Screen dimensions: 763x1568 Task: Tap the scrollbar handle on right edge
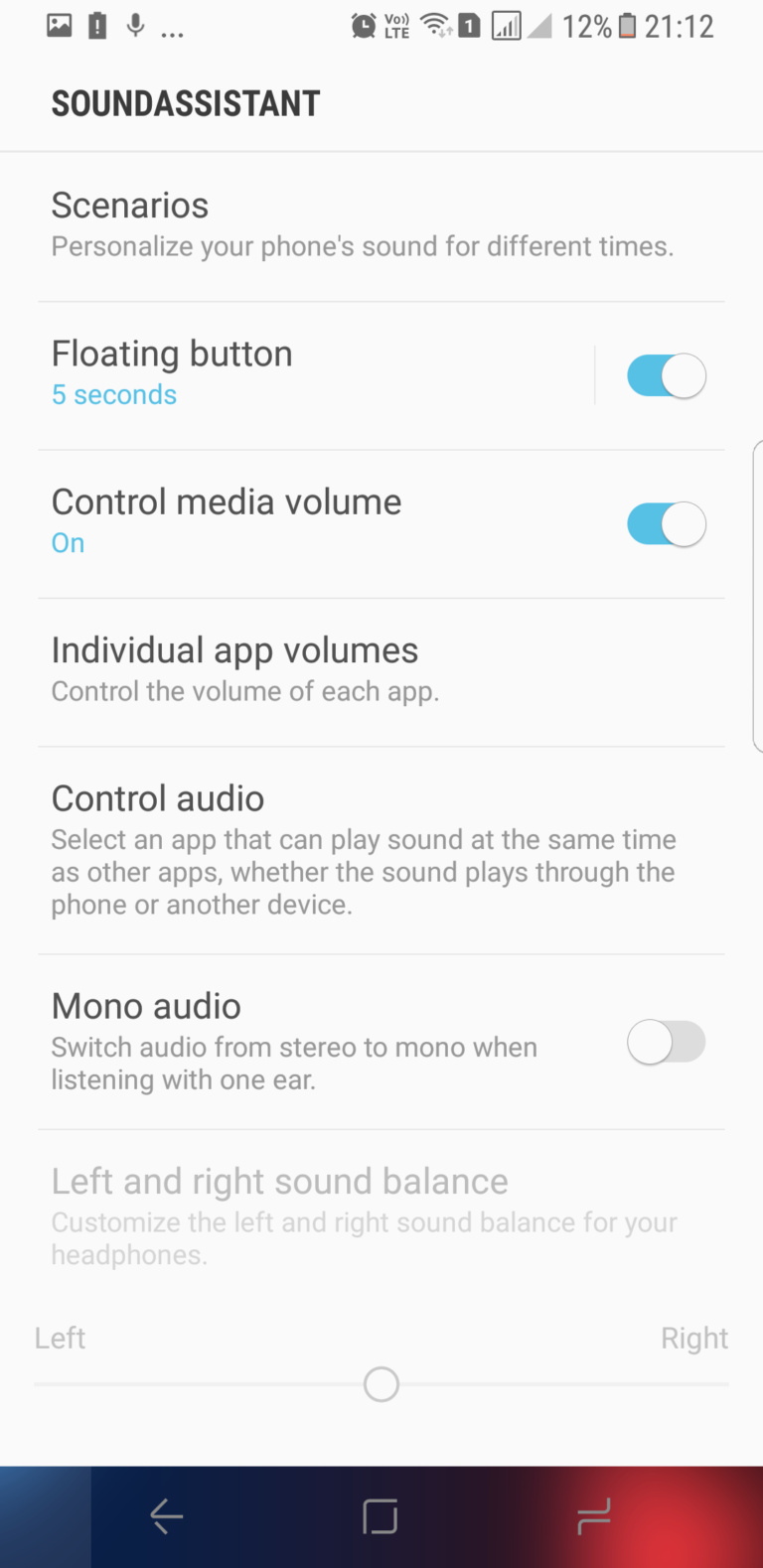pyautogui.click(x=758, y=596)
